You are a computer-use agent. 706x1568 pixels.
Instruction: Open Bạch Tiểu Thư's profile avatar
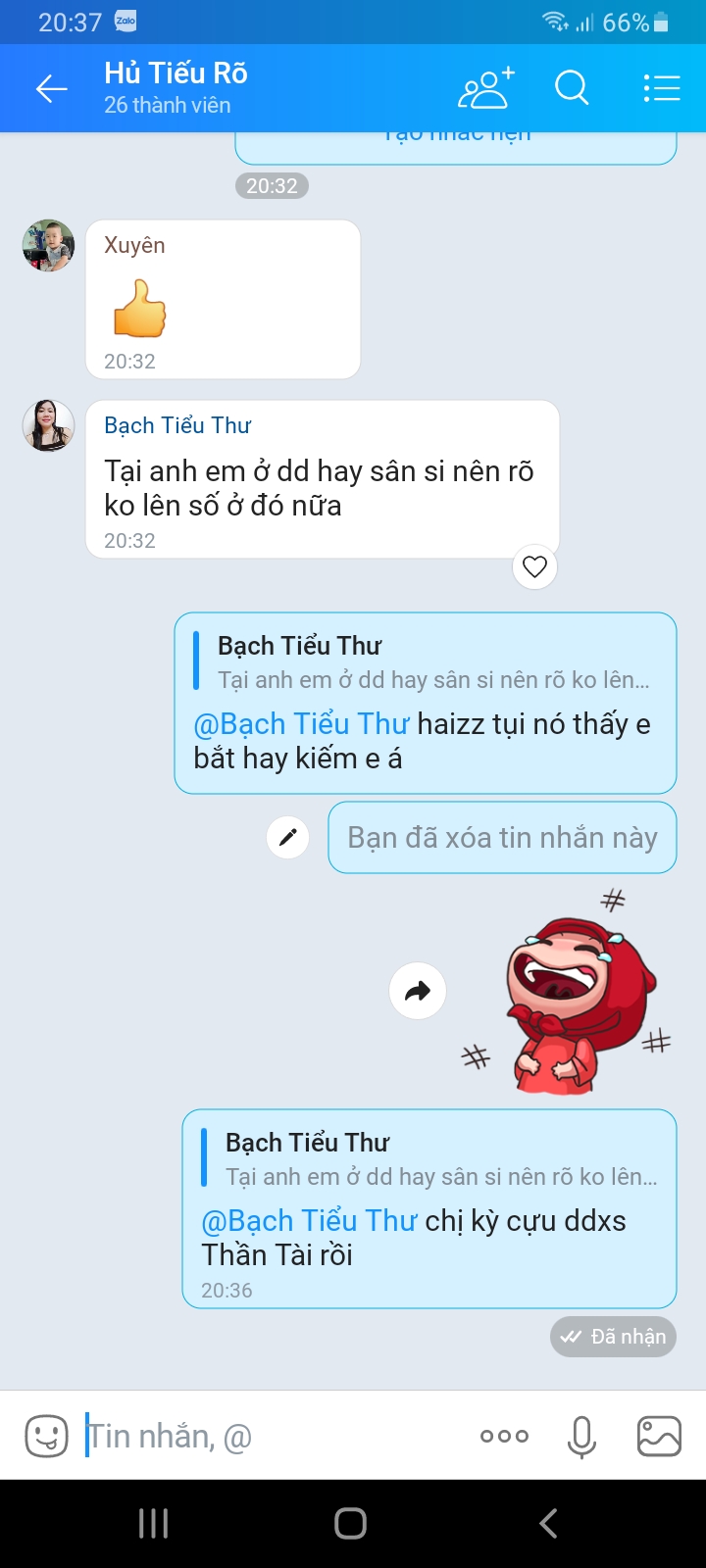(48, 425)
